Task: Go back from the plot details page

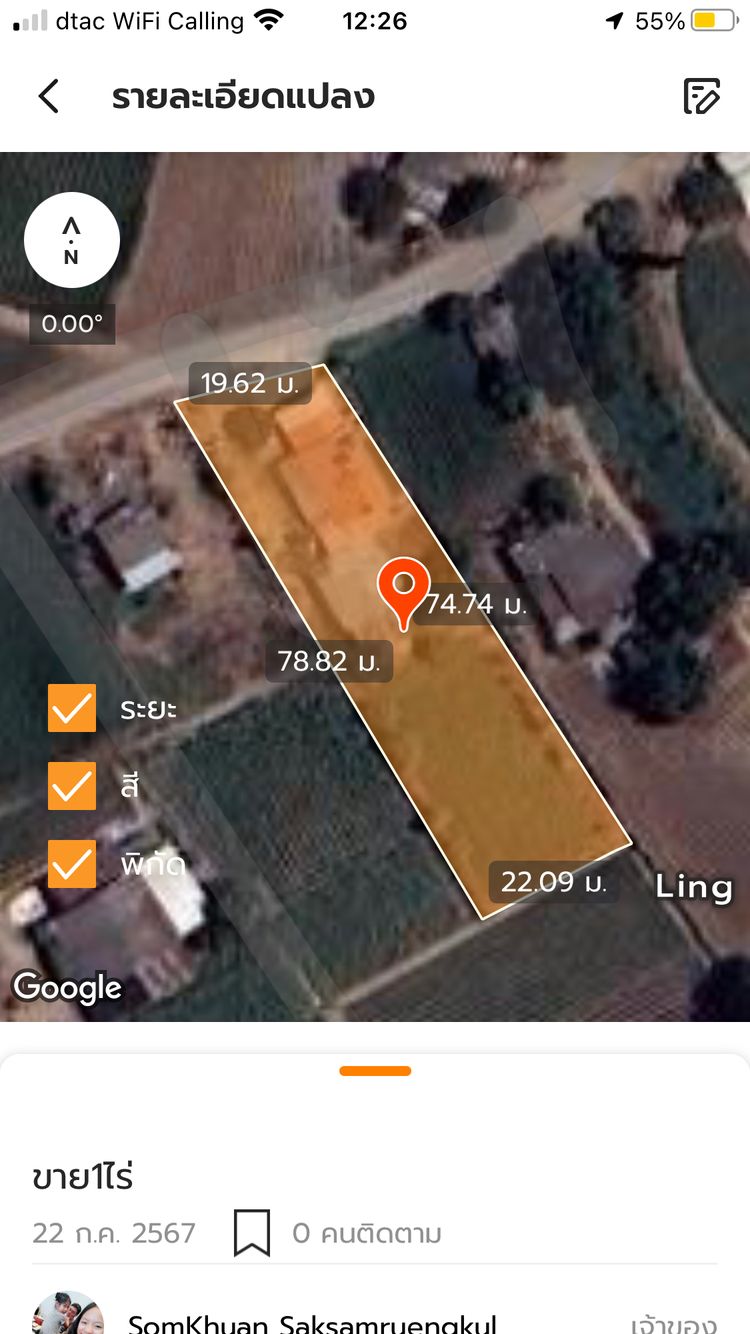Action: click(x=48, y=96)
